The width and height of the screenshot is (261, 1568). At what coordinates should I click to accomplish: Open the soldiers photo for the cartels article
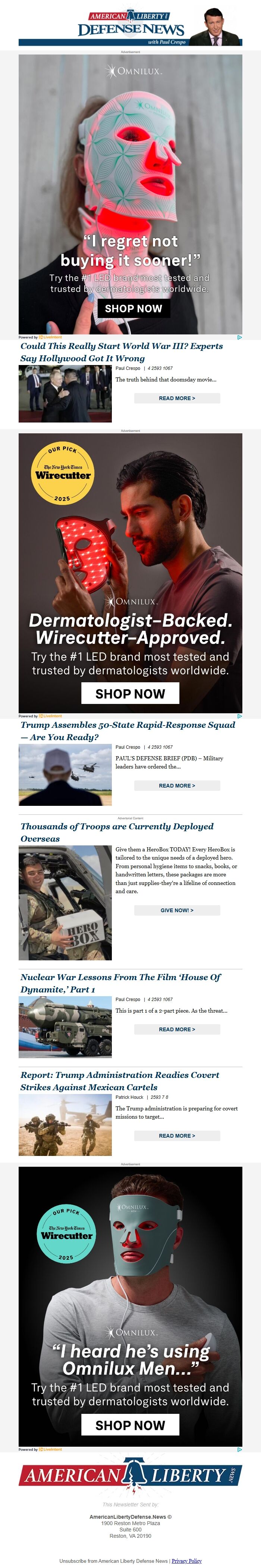65,1125
